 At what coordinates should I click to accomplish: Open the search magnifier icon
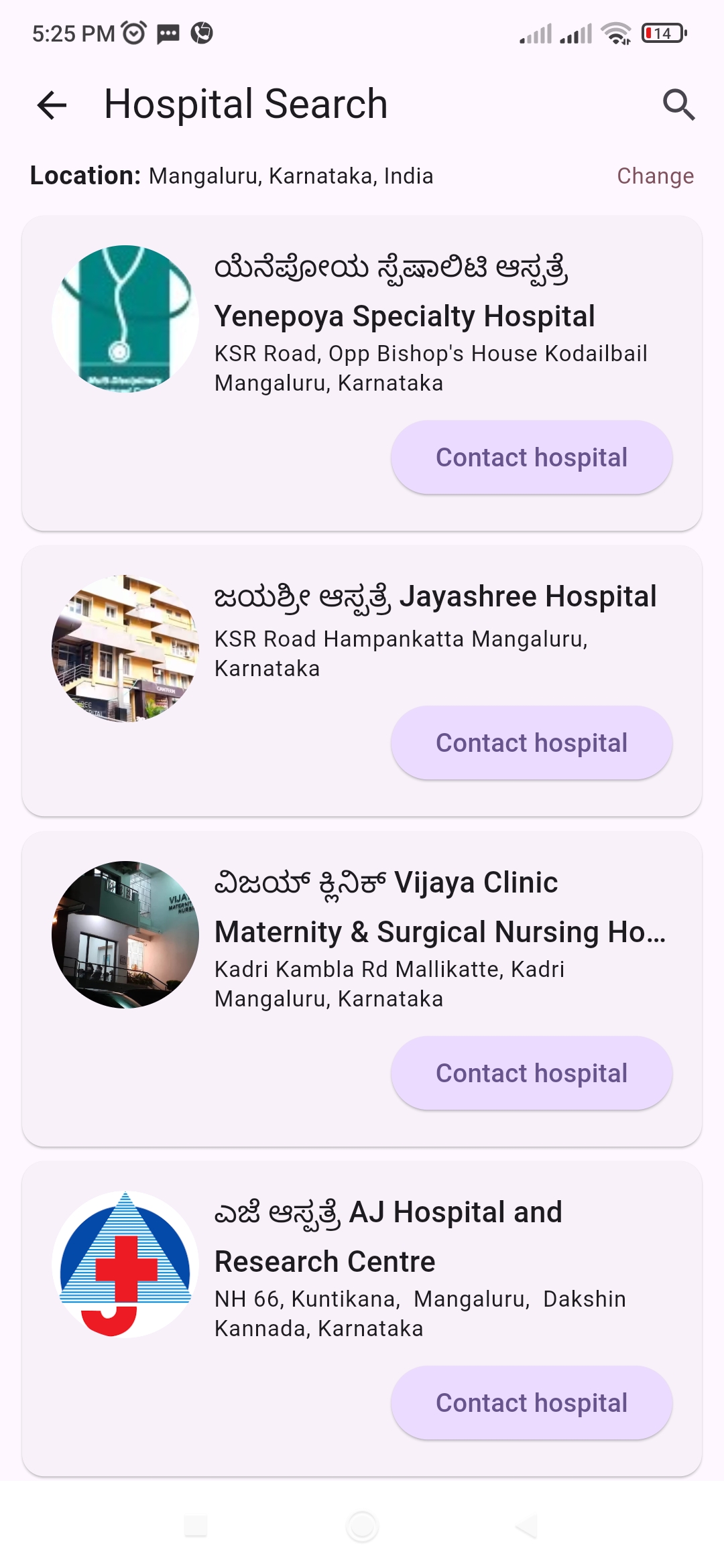click(678, 105)
